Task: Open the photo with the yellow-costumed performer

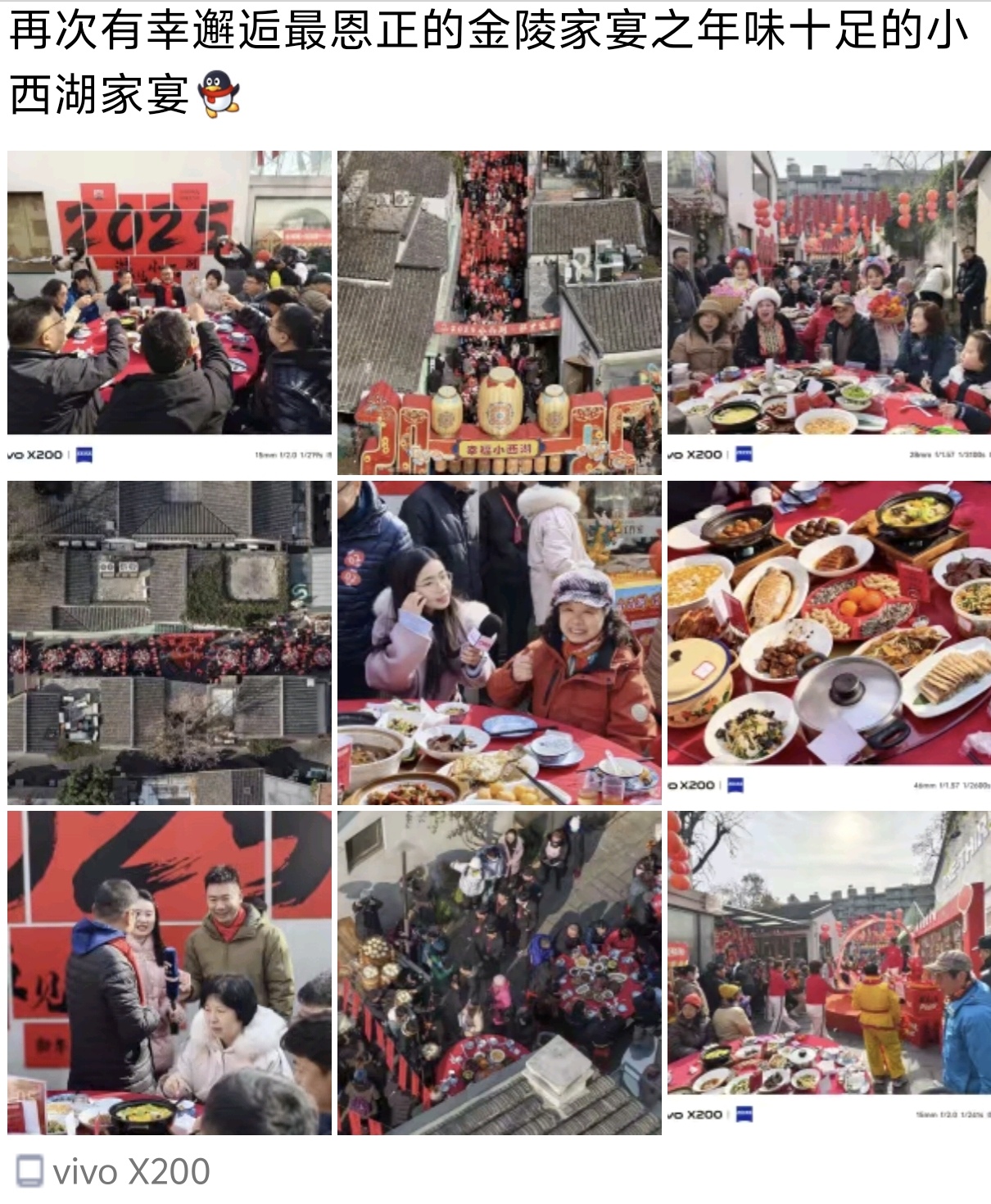Action: (x=828, y=972)
